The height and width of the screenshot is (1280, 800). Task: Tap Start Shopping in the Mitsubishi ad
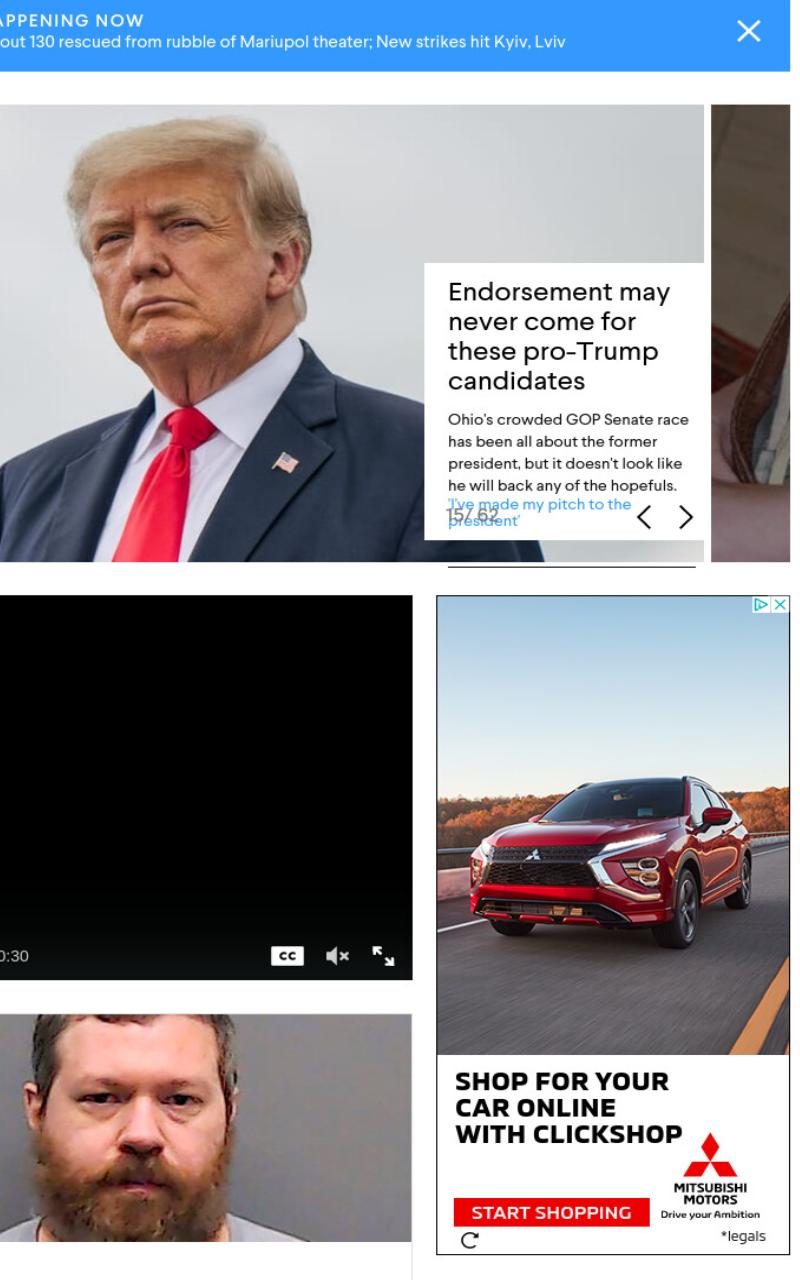pyautogui.click(x=551, y=1213)
